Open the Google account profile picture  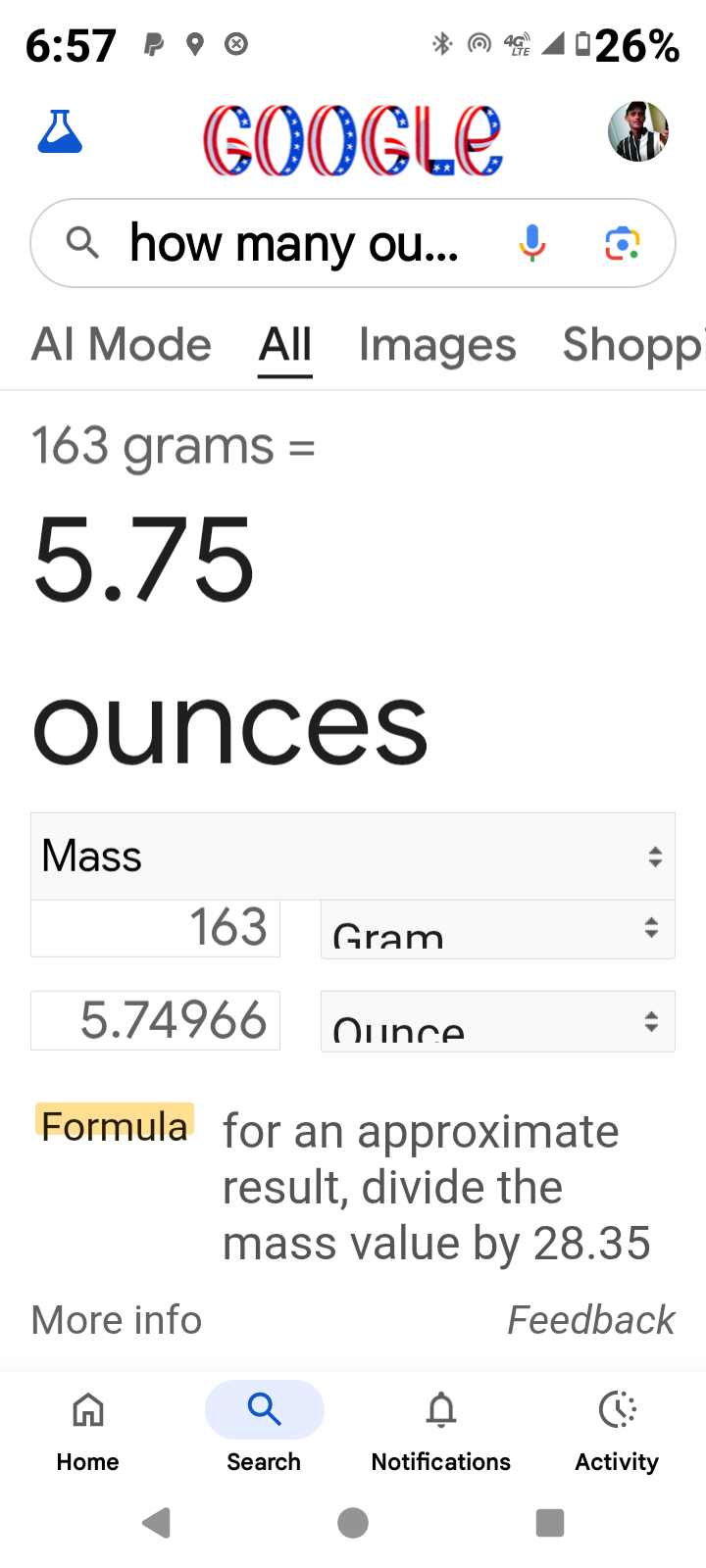pos(637,131)
